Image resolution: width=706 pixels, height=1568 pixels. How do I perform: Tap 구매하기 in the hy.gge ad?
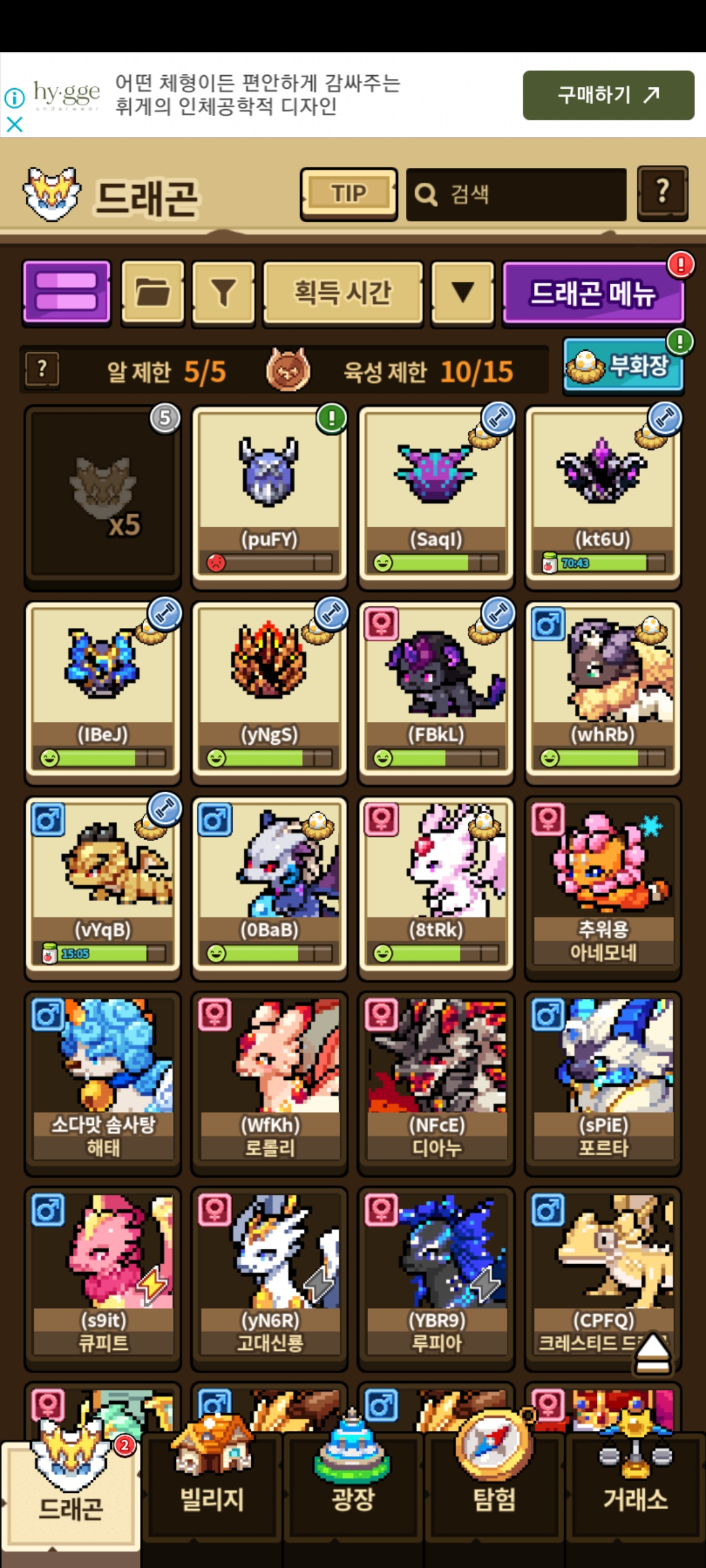click(x=608, y=95)
